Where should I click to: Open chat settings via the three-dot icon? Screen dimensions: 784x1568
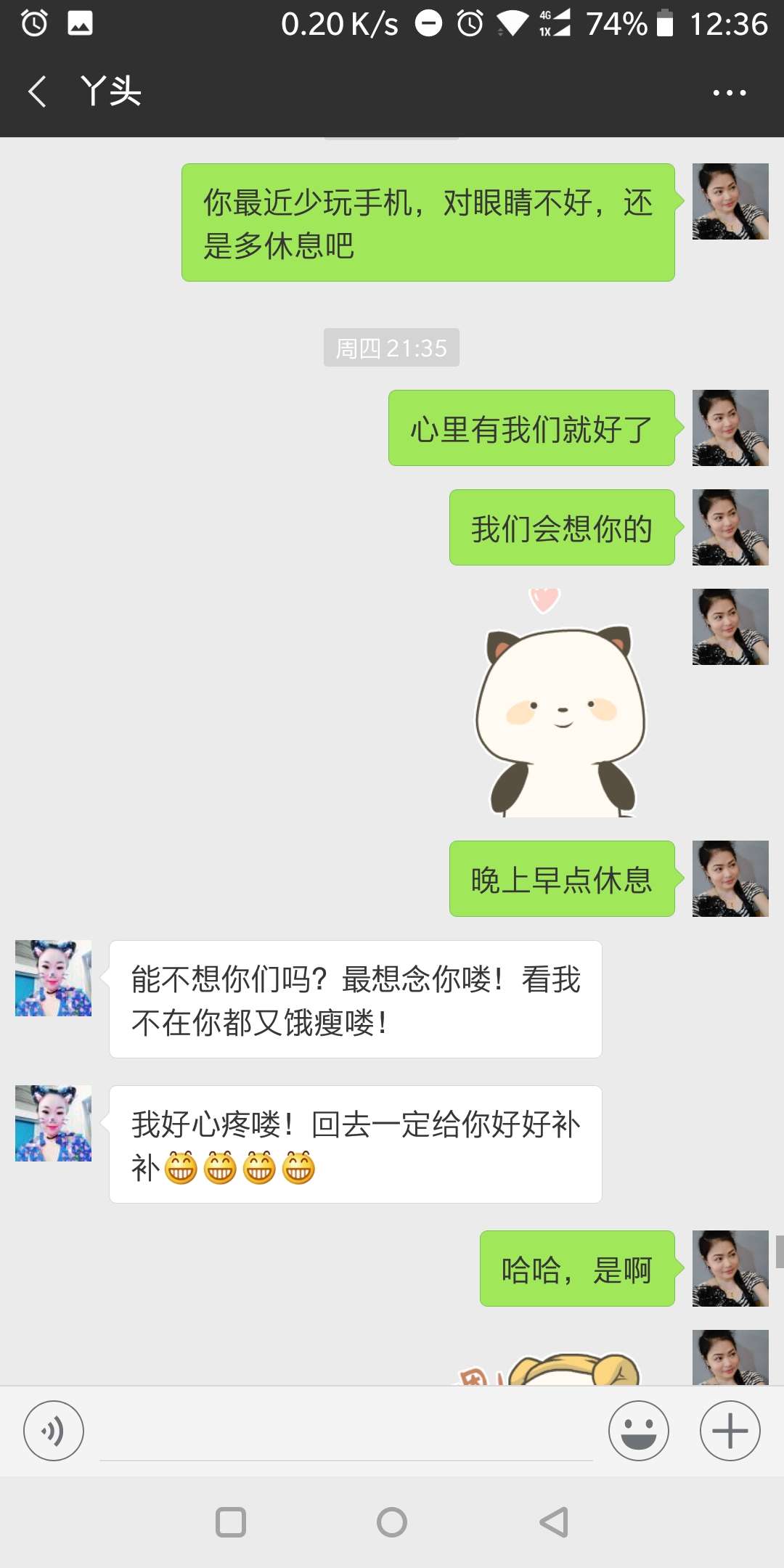pos(727,91)
